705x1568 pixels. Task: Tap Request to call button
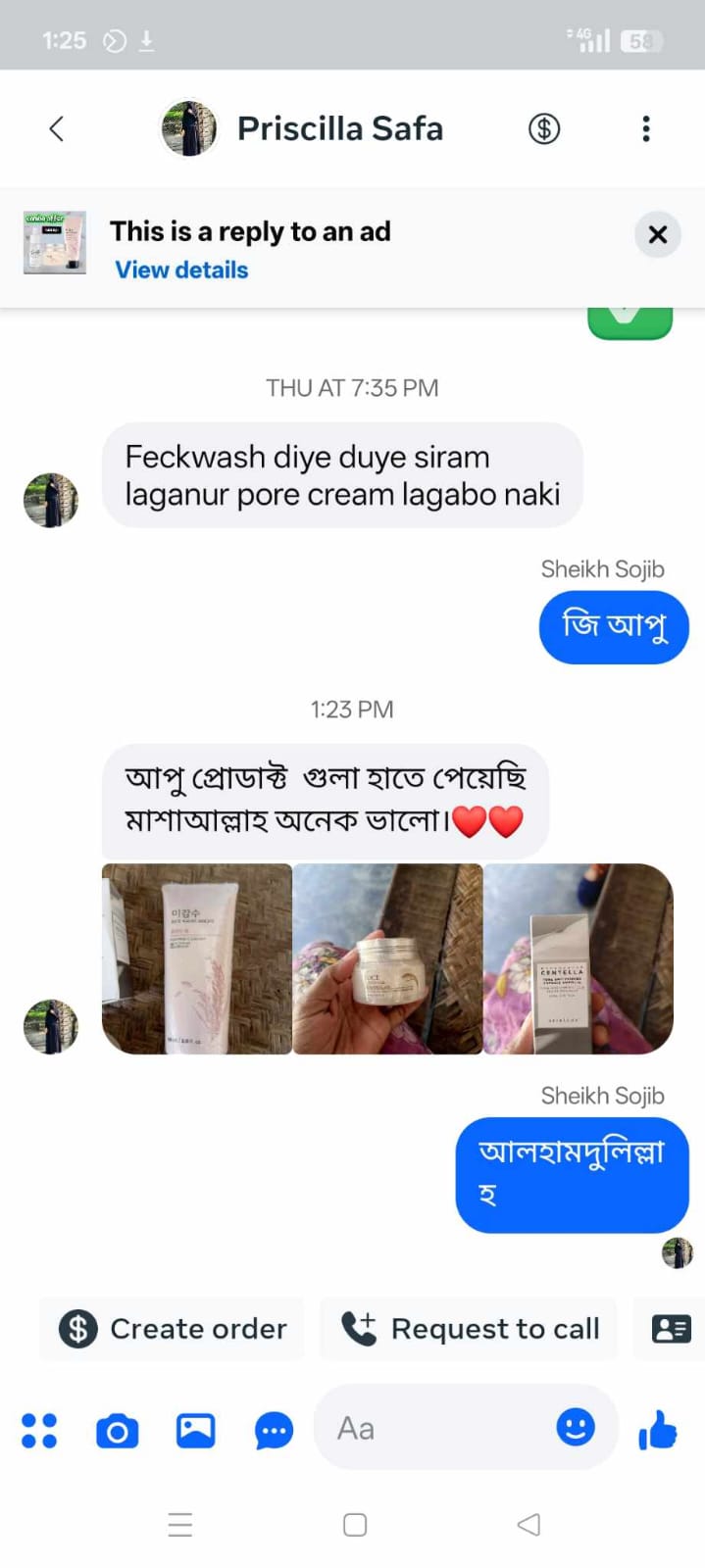470,1329
